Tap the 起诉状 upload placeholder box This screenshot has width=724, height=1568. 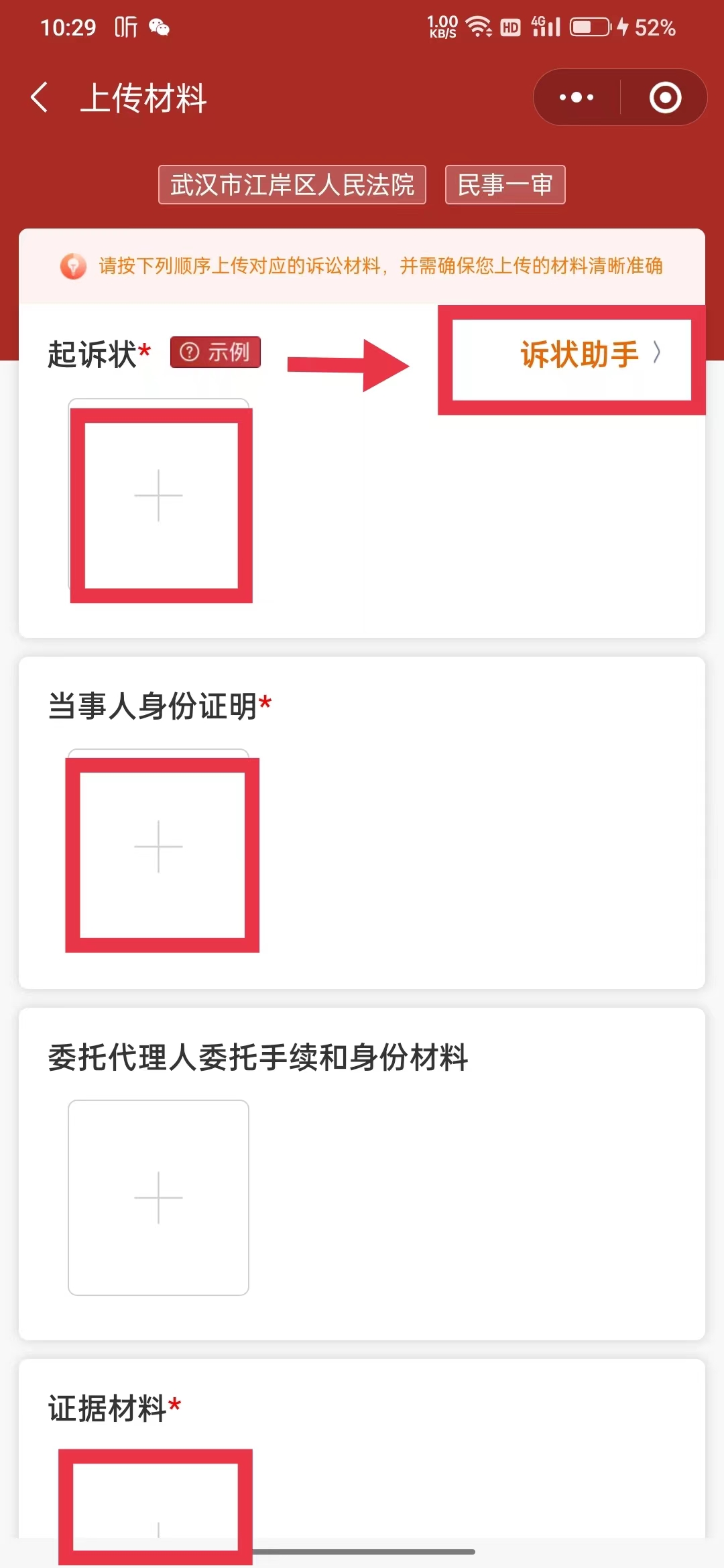pos(158,496)
